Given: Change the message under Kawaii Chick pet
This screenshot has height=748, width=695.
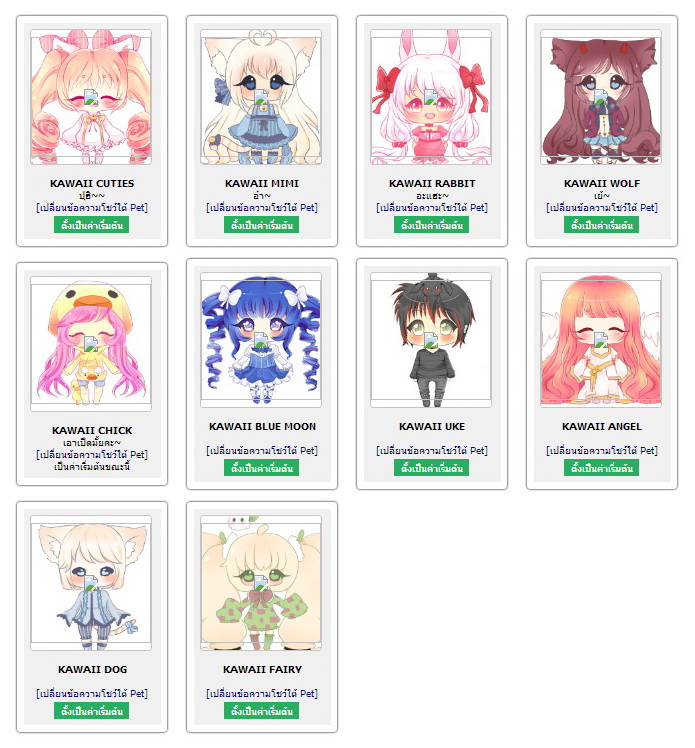Looking at the screenshot, I should pos(91,455).
